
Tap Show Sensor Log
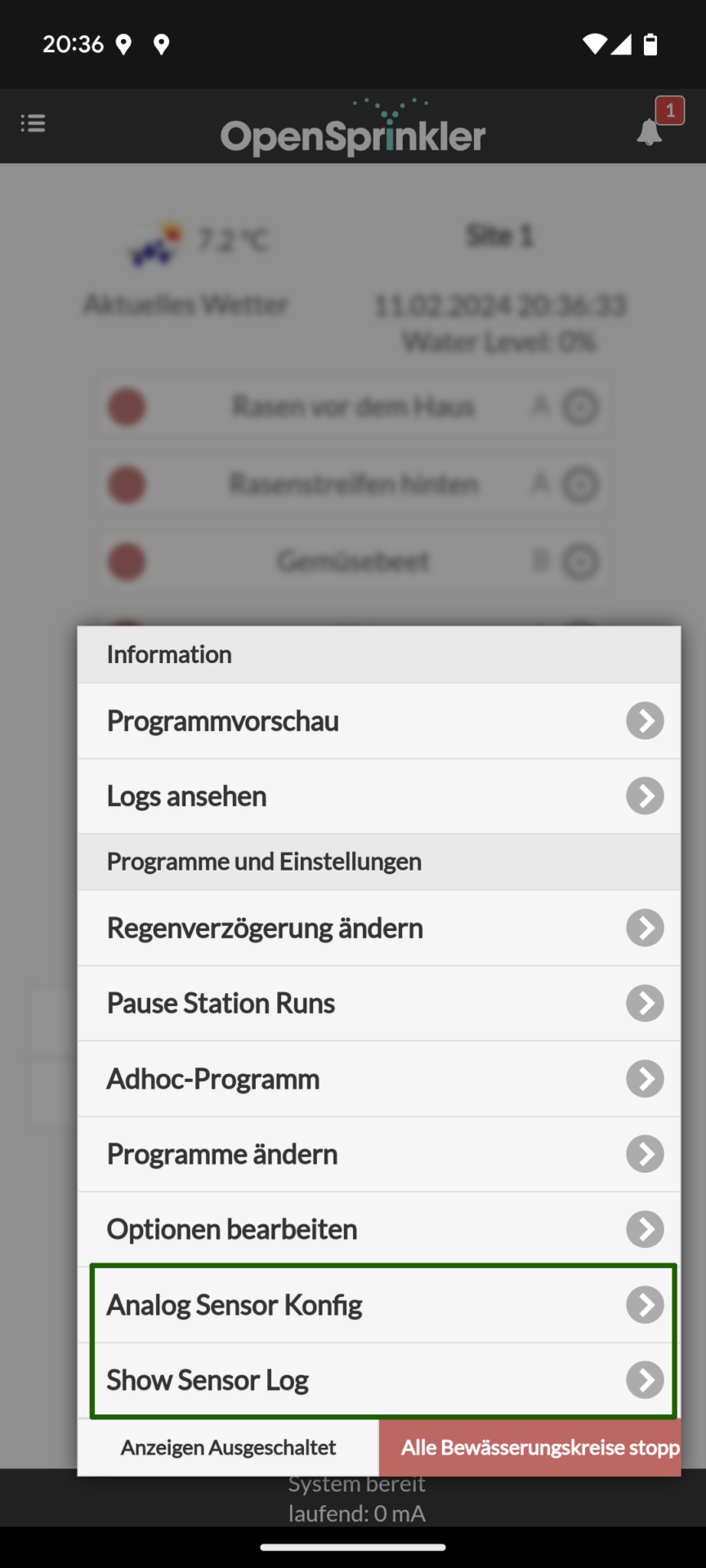[x=379, y=1380]
